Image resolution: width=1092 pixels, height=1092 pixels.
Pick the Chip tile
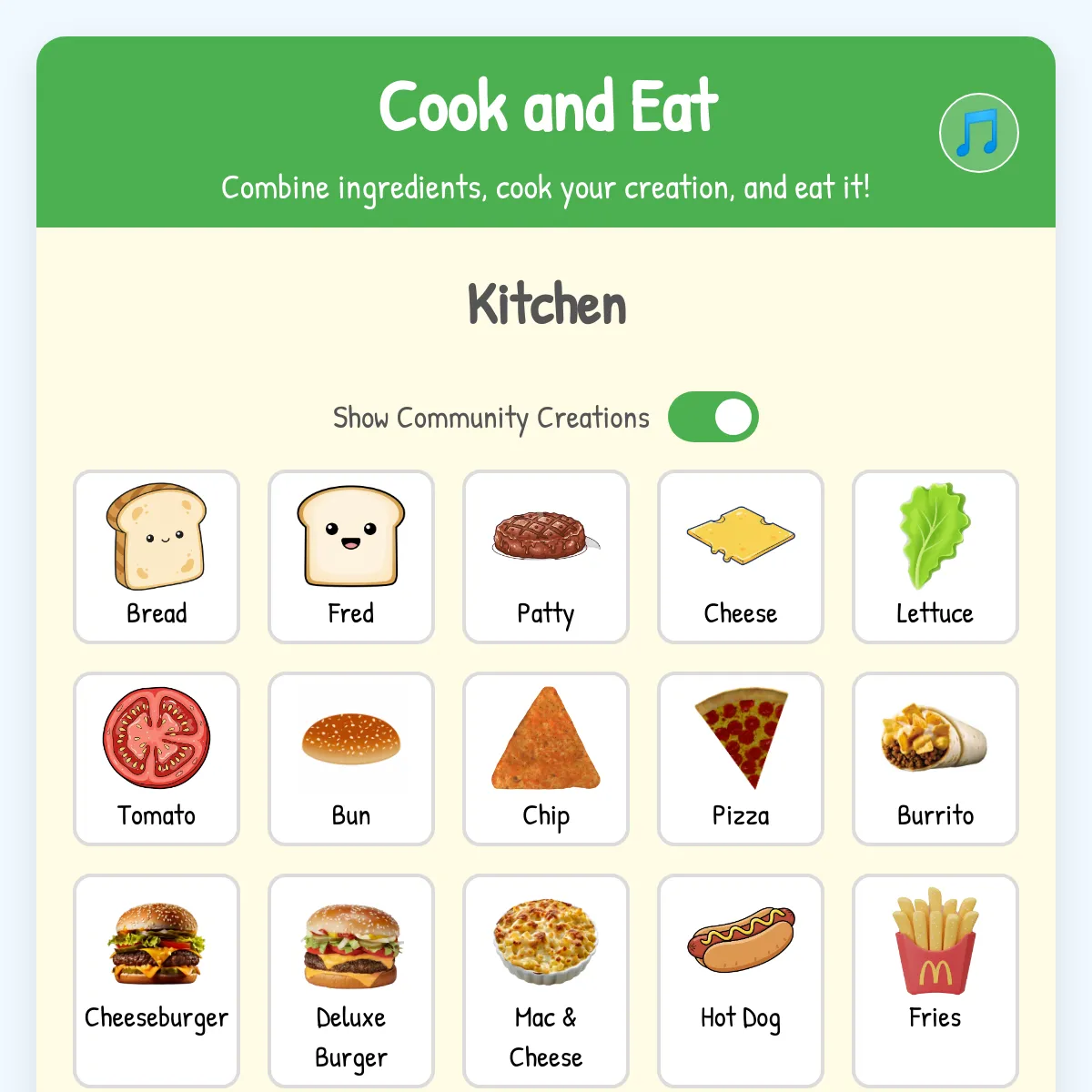pos(546,758)
